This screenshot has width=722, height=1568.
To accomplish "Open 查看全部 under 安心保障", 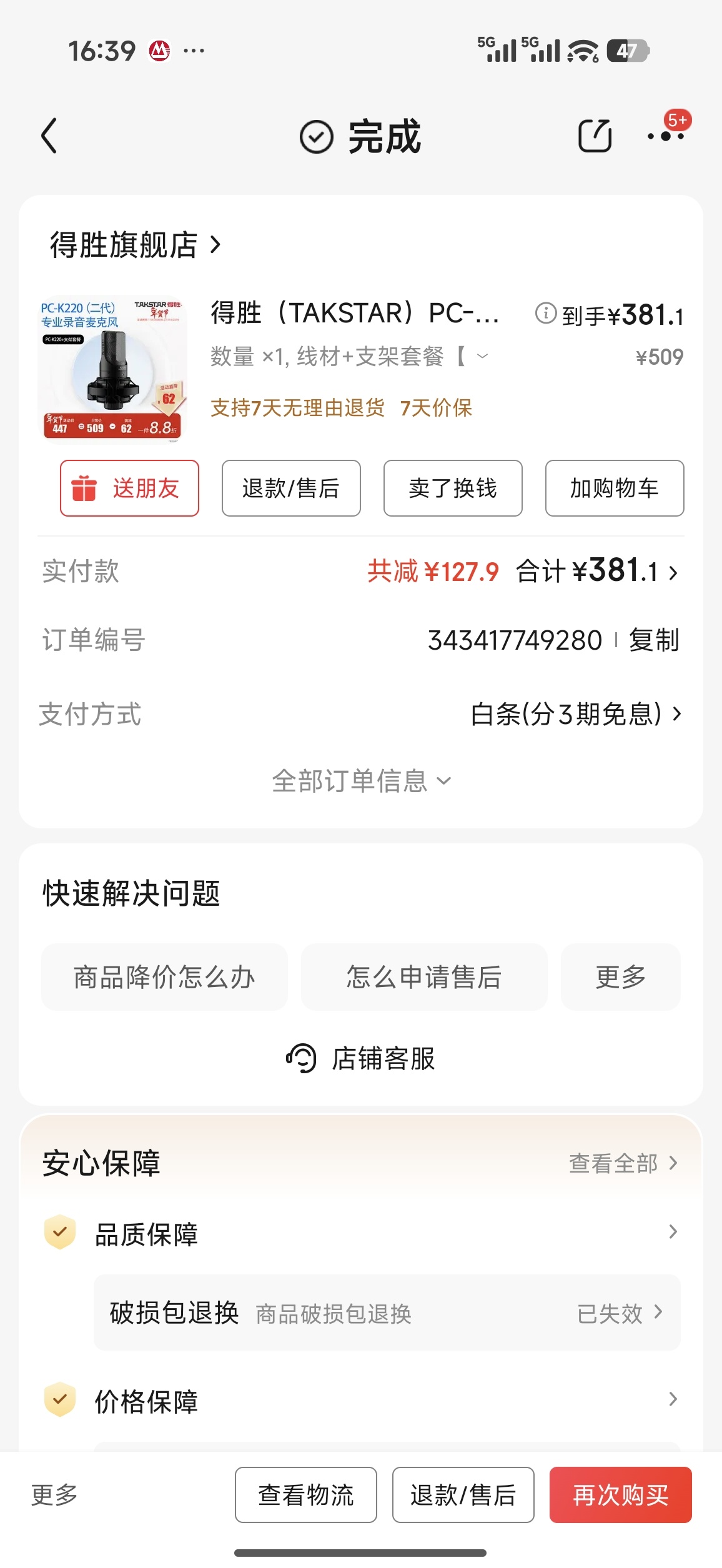I will [623, 1163].
